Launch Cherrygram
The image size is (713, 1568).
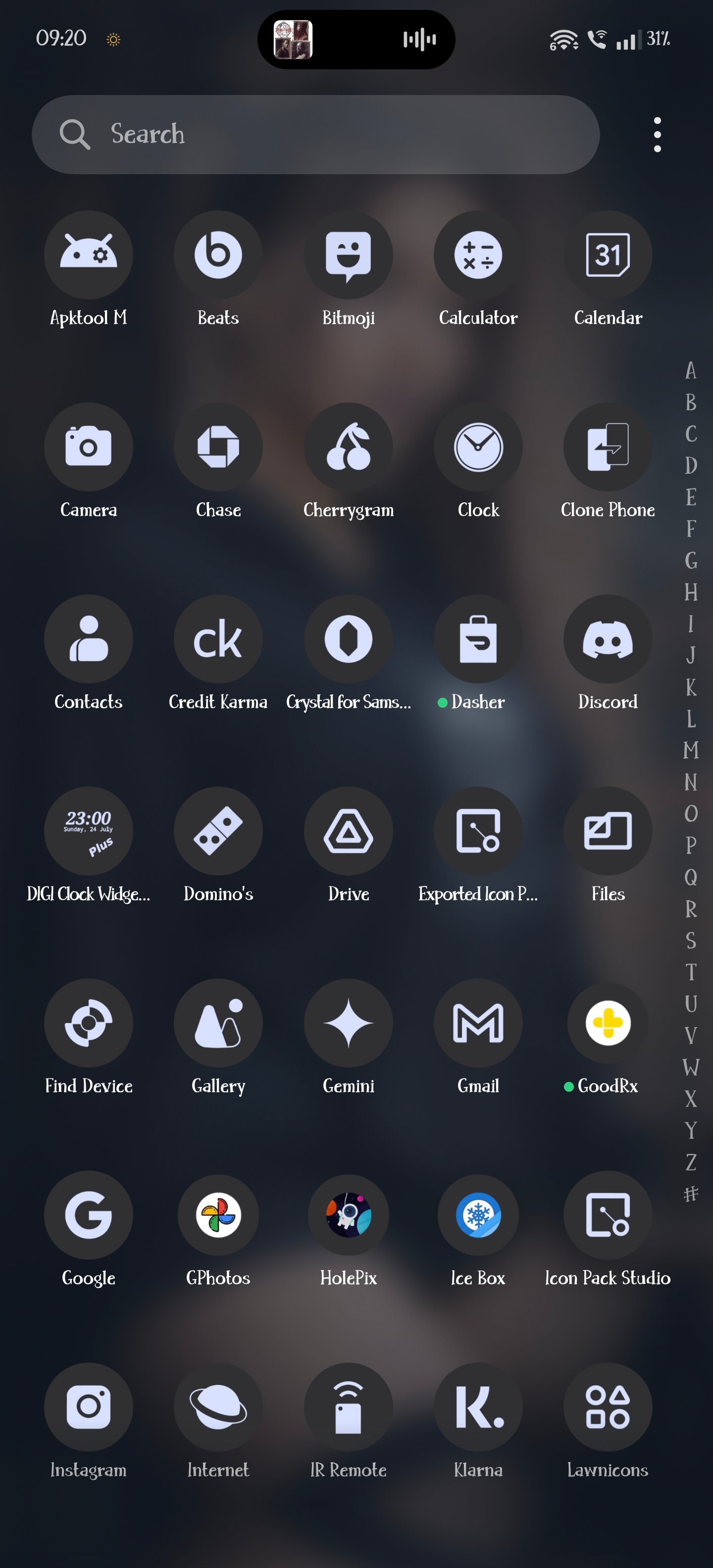pyautogui.click(x=348, y=447)
